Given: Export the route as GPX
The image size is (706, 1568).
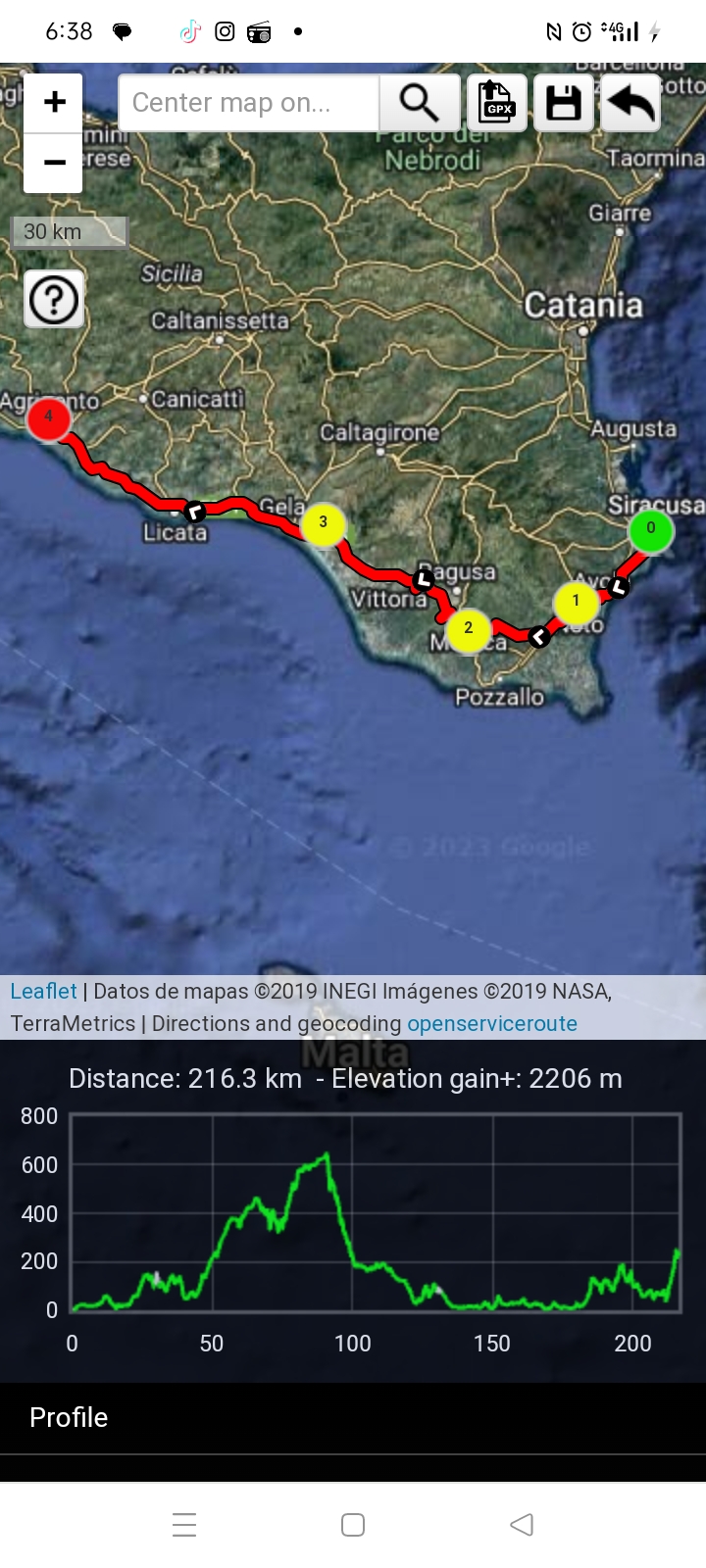Looking at the screenshot, I should tap(497, 103).
